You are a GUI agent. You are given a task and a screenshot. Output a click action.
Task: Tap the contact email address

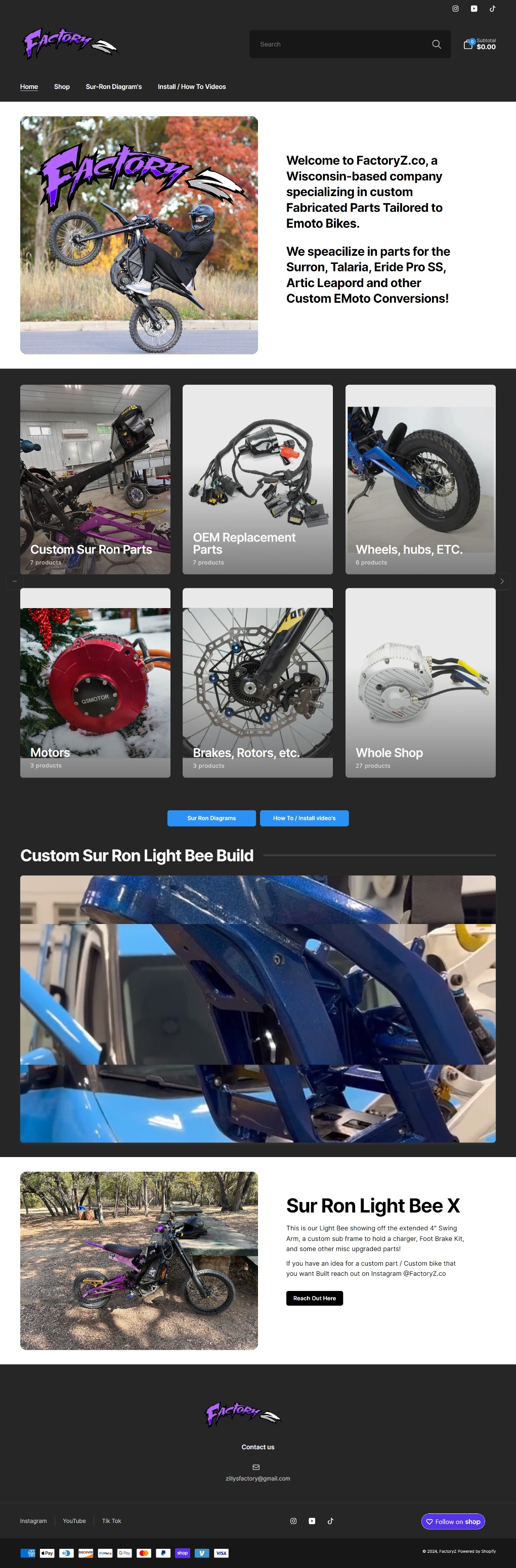257,1479
